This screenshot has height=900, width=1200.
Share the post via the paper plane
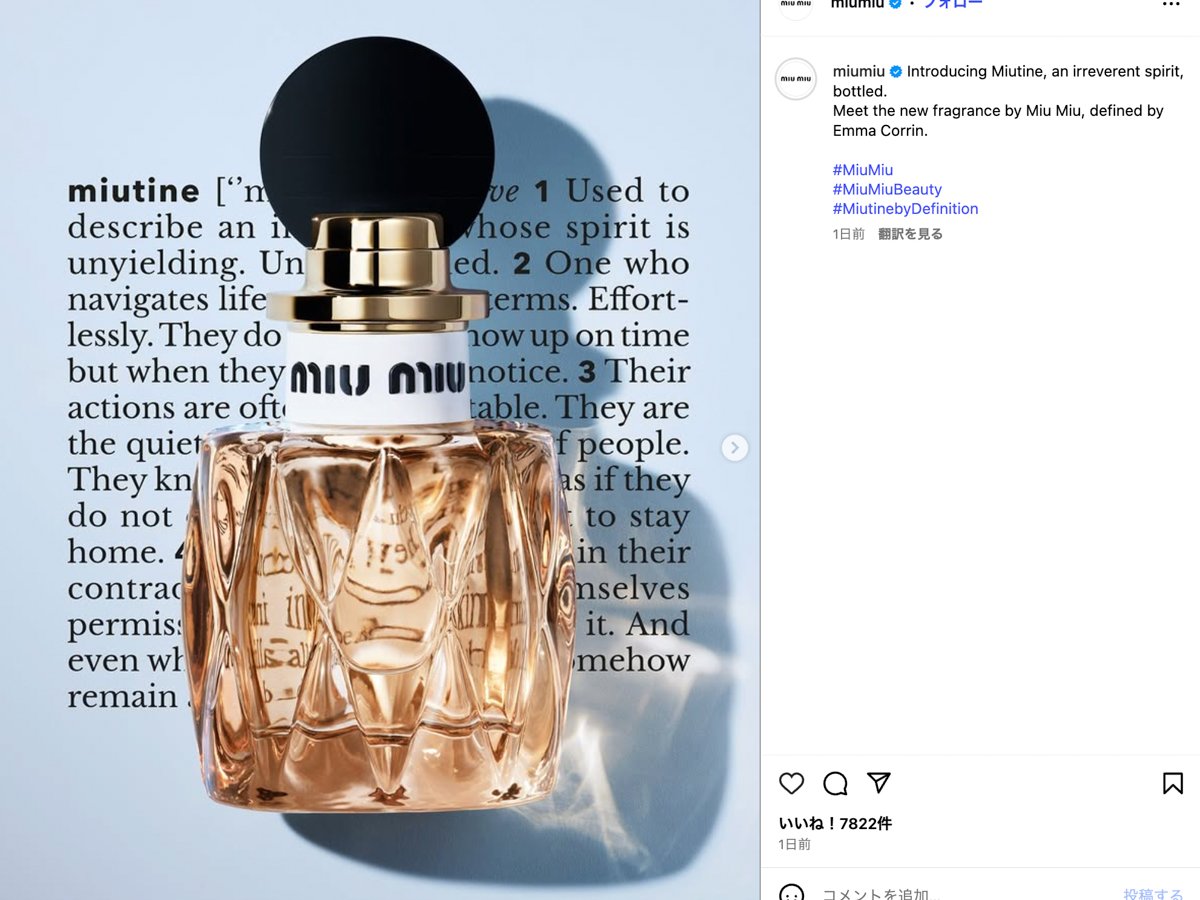879,783
